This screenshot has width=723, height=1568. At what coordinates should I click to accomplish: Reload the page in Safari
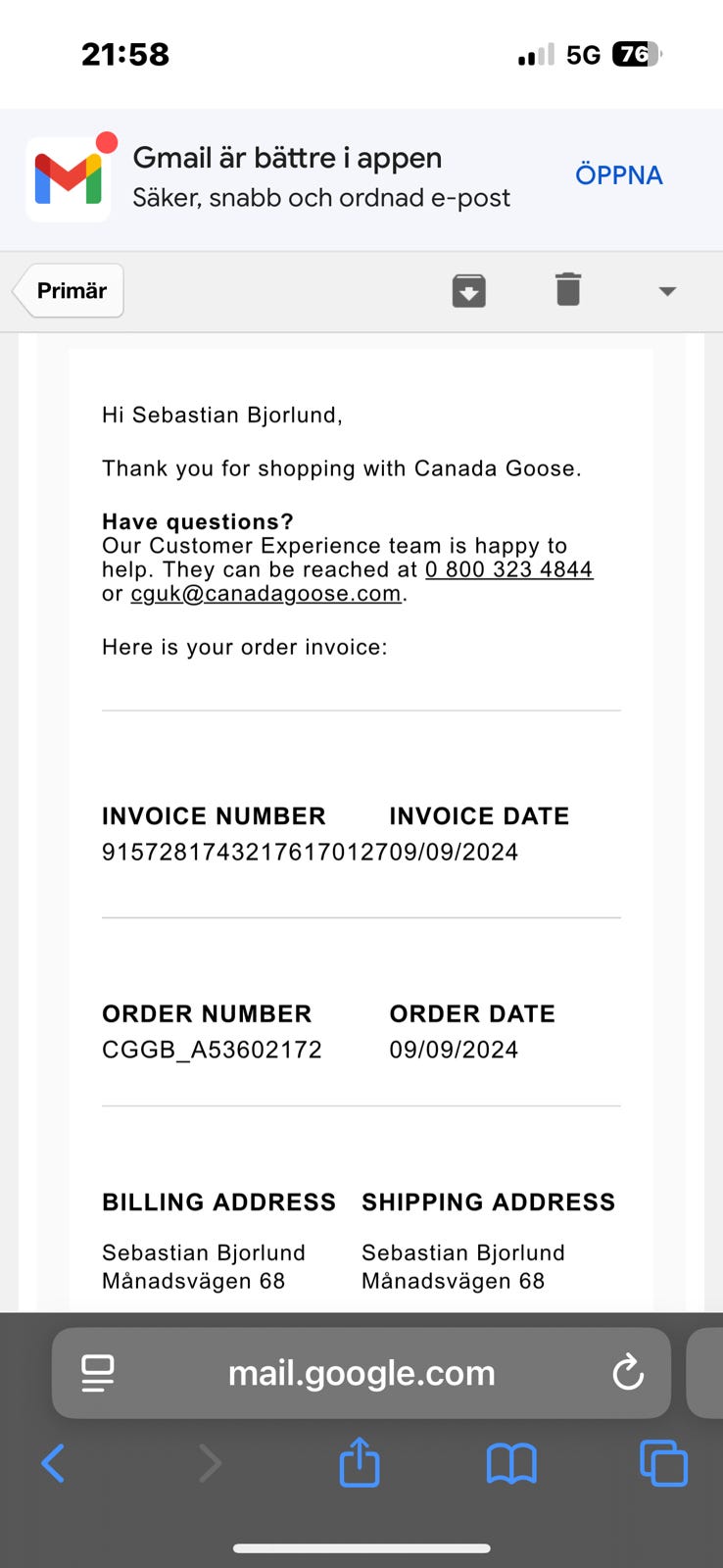point(628,1373)
